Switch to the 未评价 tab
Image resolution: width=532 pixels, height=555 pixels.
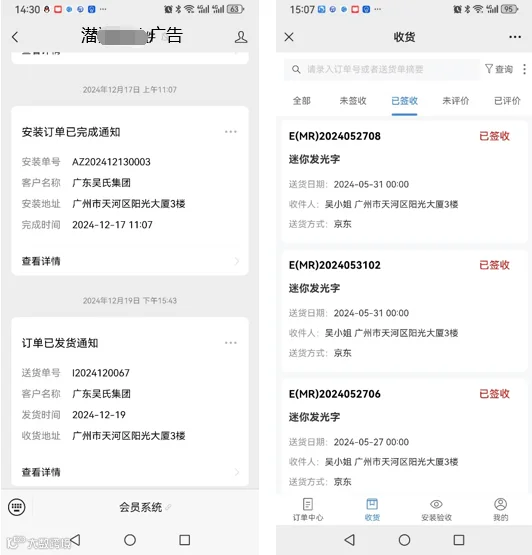[456, 101]
